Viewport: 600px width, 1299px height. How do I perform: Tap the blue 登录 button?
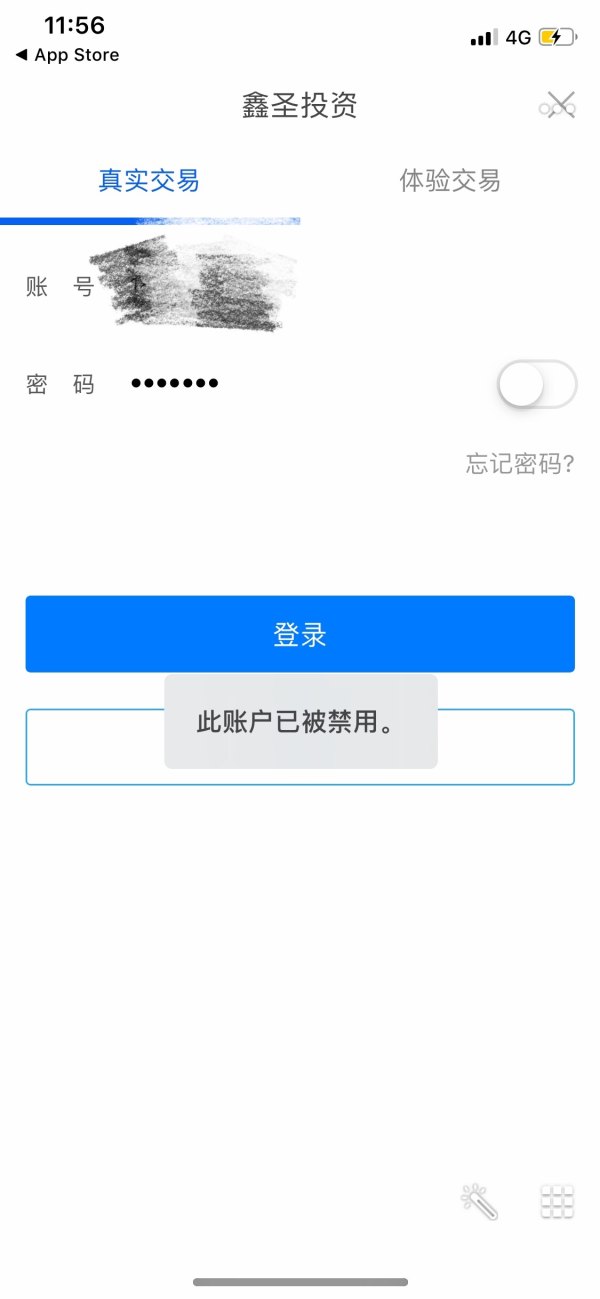(300, 634)
